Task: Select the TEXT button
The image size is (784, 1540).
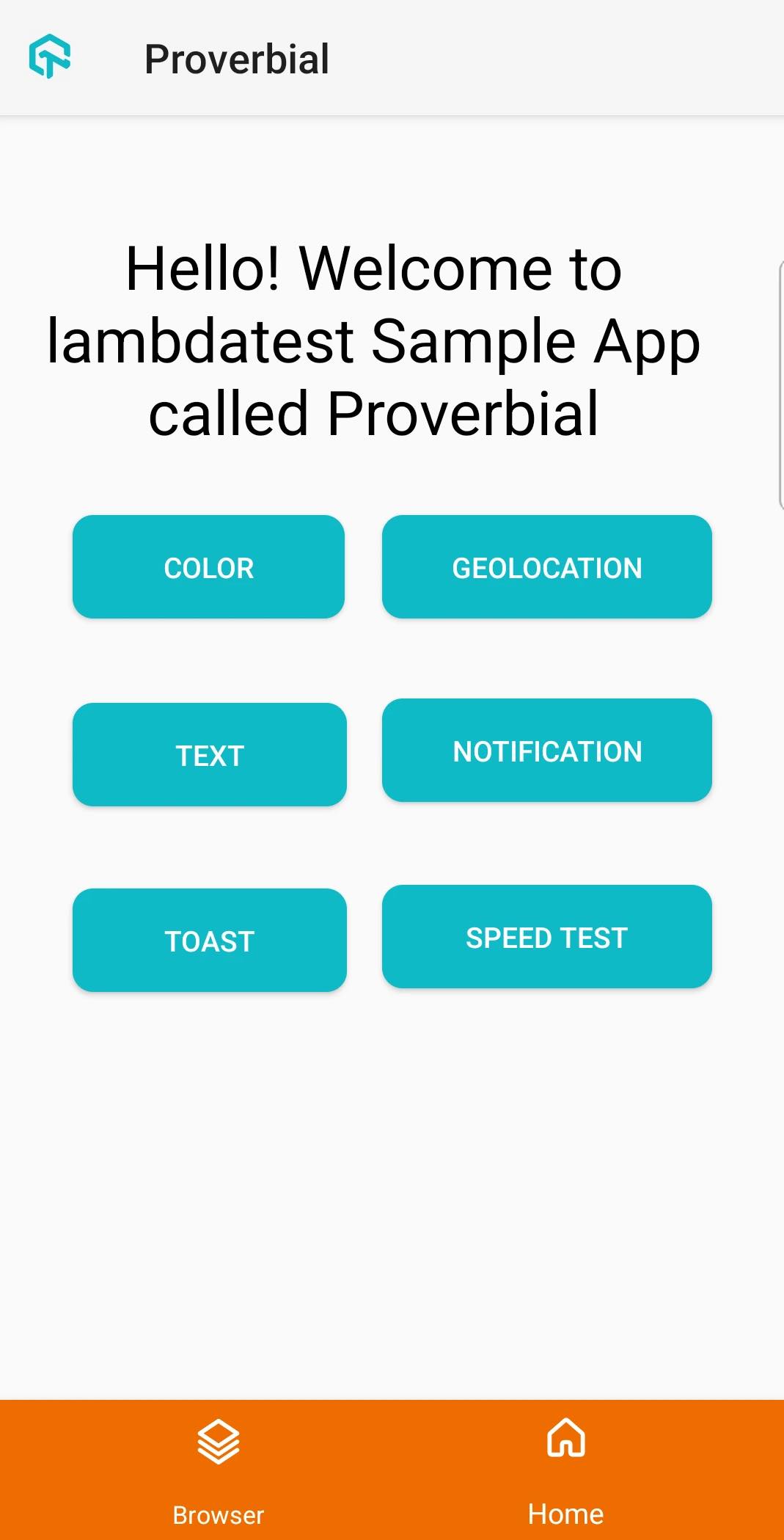Action: click(x=209, y=755)
